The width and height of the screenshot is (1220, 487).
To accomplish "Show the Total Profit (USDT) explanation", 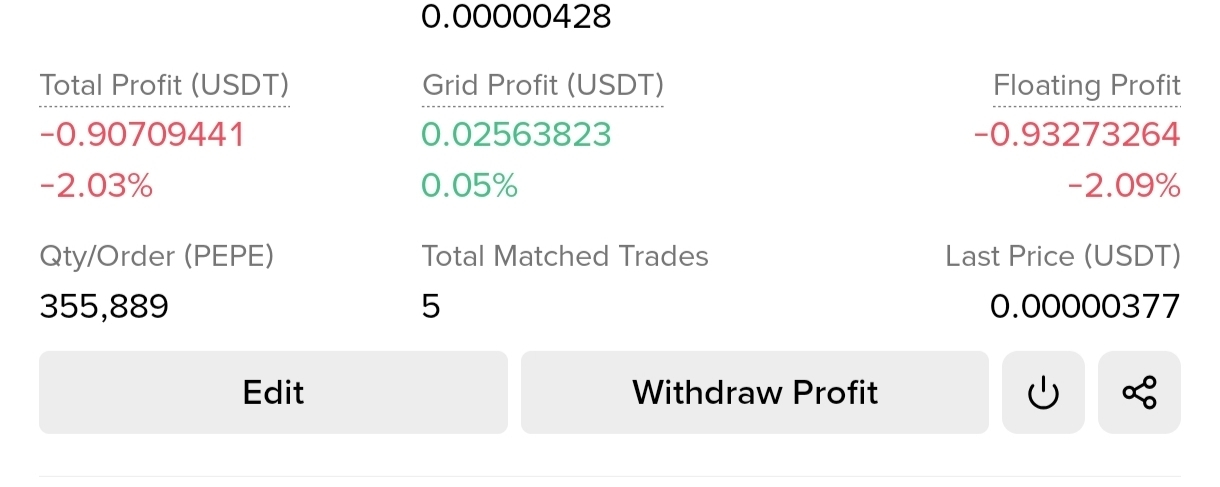I will [x=164, y=86].
